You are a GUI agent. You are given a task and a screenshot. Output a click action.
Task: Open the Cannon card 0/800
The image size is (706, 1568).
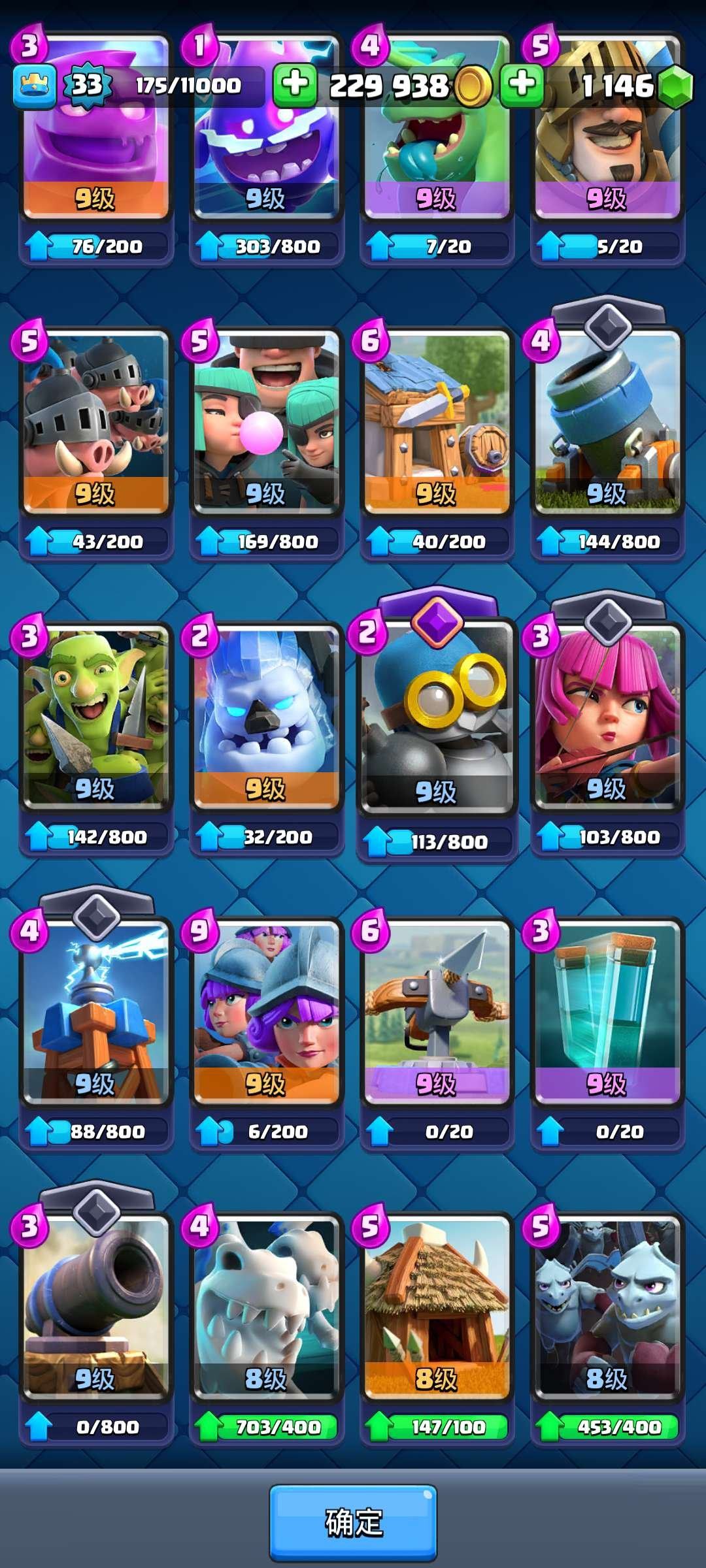pyautogui.click(x=96, y=1307)
